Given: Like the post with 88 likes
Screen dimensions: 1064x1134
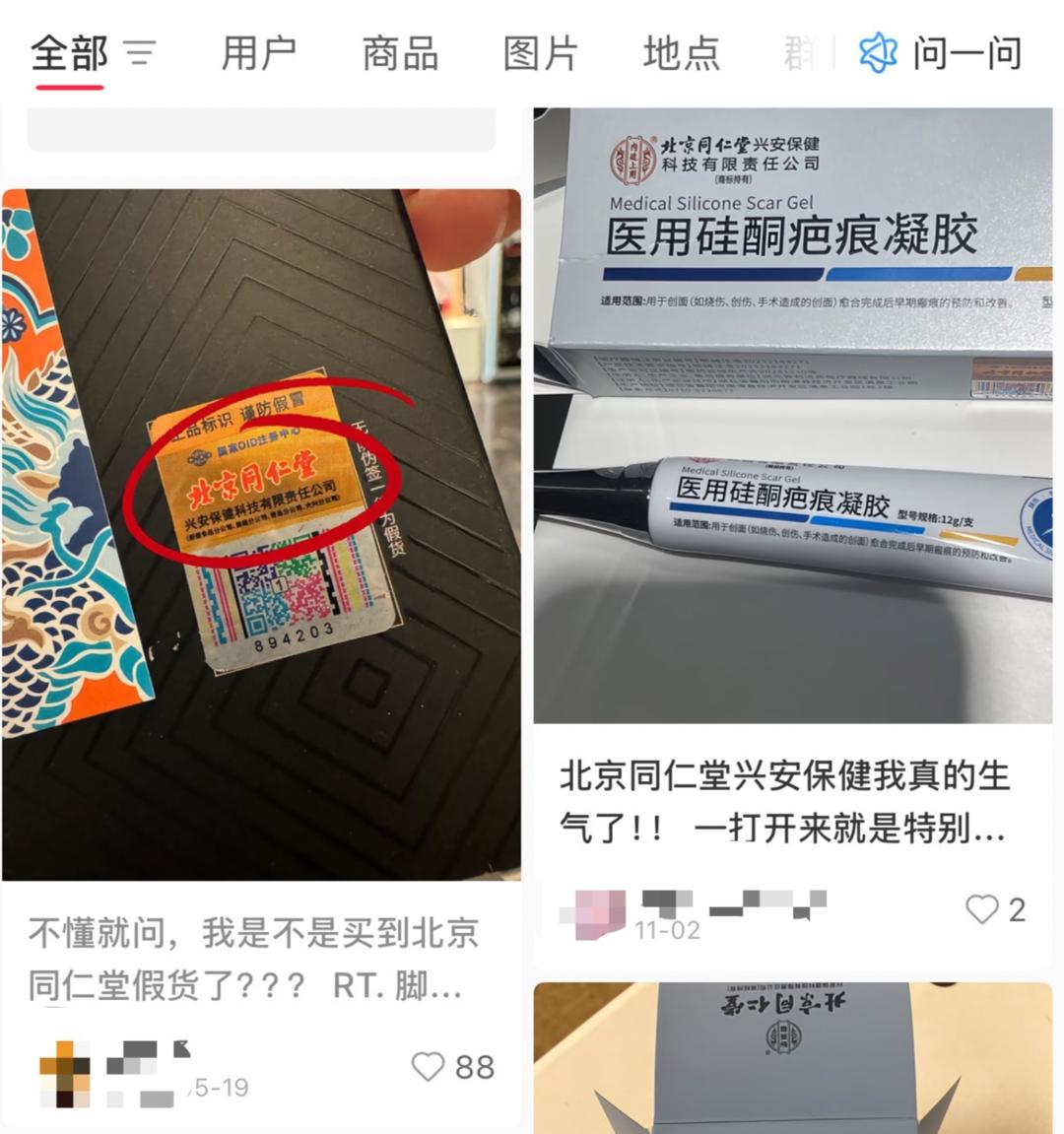Looking at the screenshot, I should (x=428, y=1066).
